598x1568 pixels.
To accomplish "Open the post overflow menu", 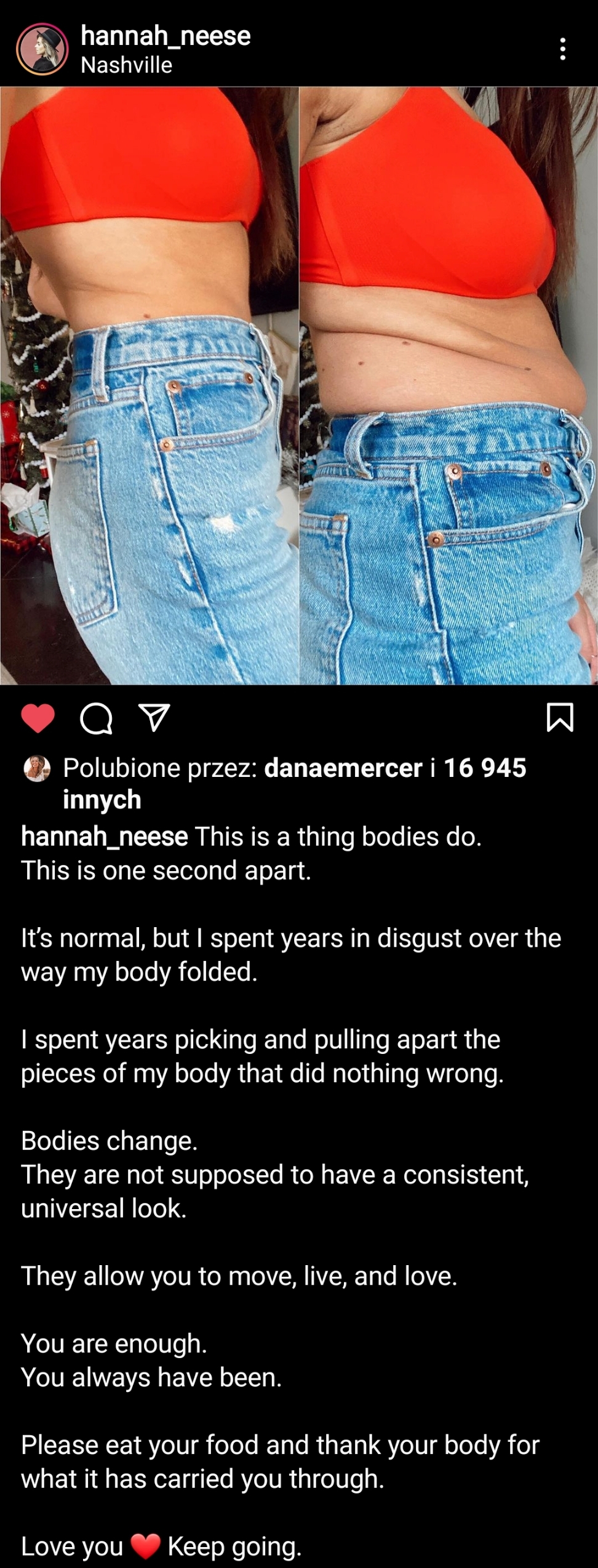I will click(x=562, y=49).
